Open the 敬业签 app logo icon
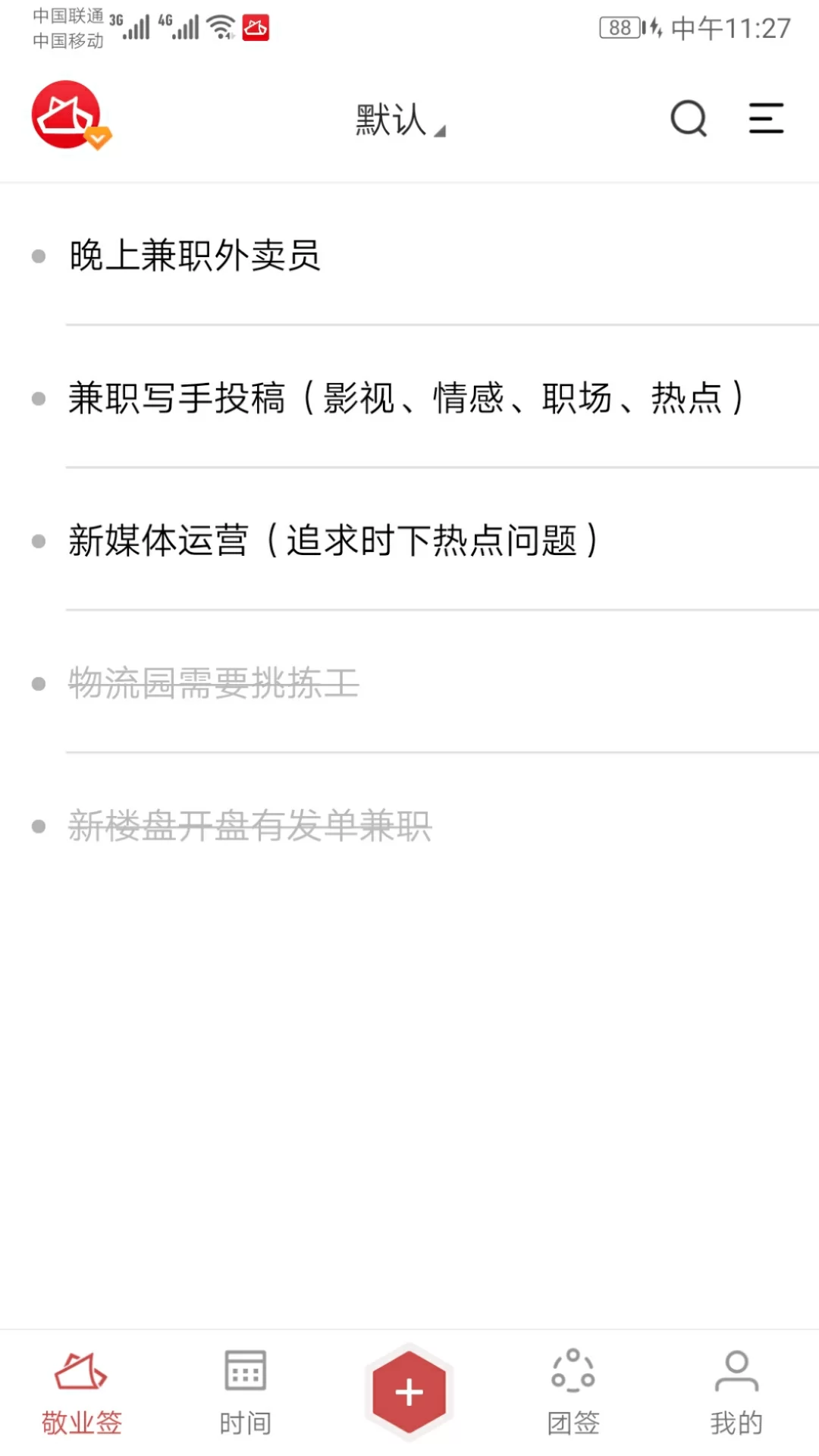 pyautogui.click(x=67, y=115)
